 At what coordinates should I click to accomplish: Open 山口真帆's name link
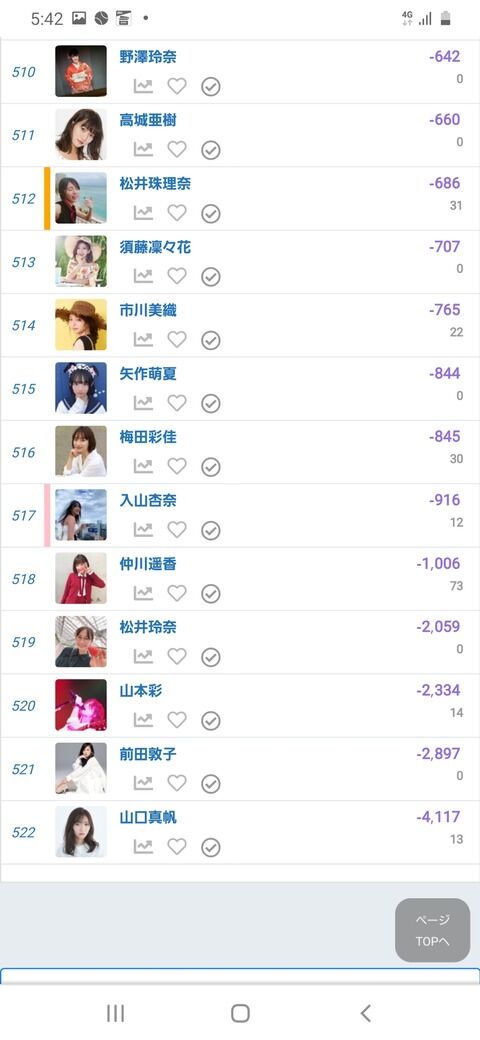click(x=148, y=818)
